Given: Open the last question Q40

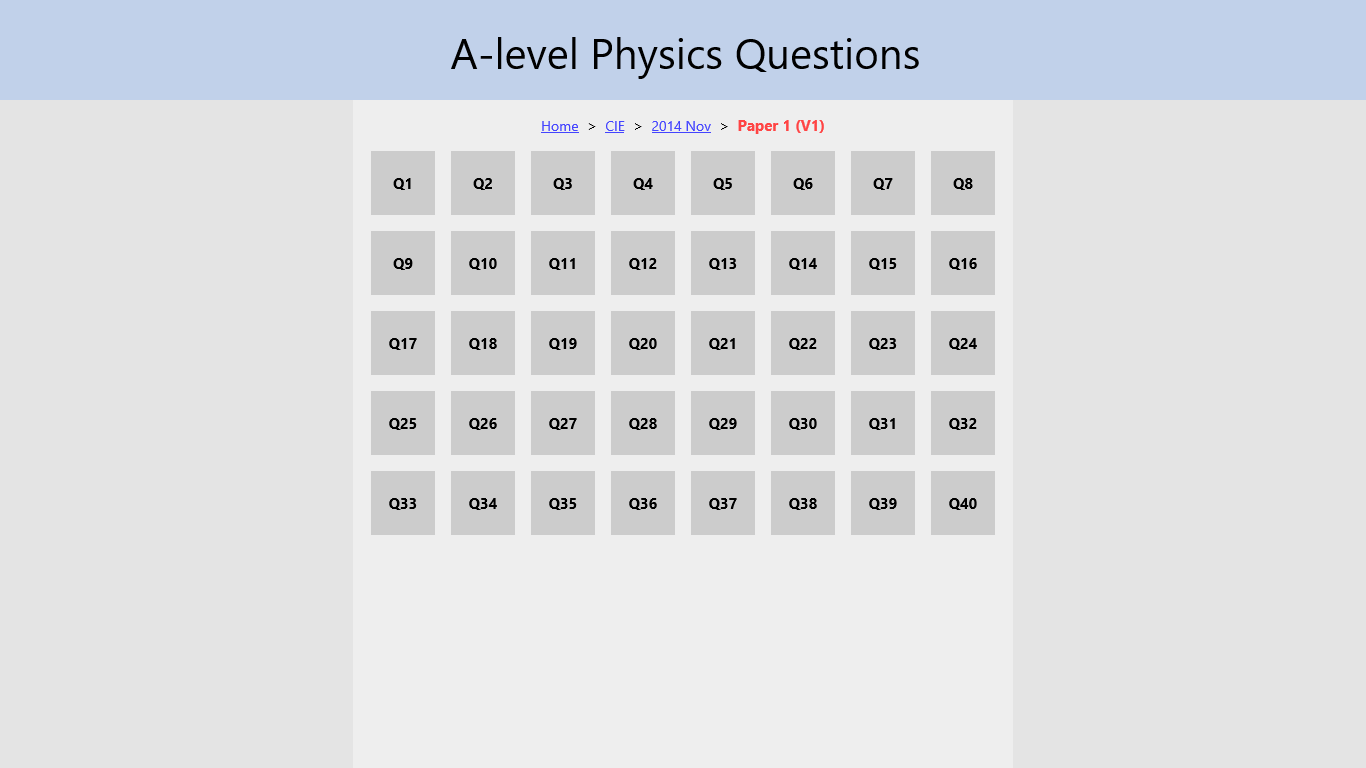Looking at the screenshot, I should (963, 503).
